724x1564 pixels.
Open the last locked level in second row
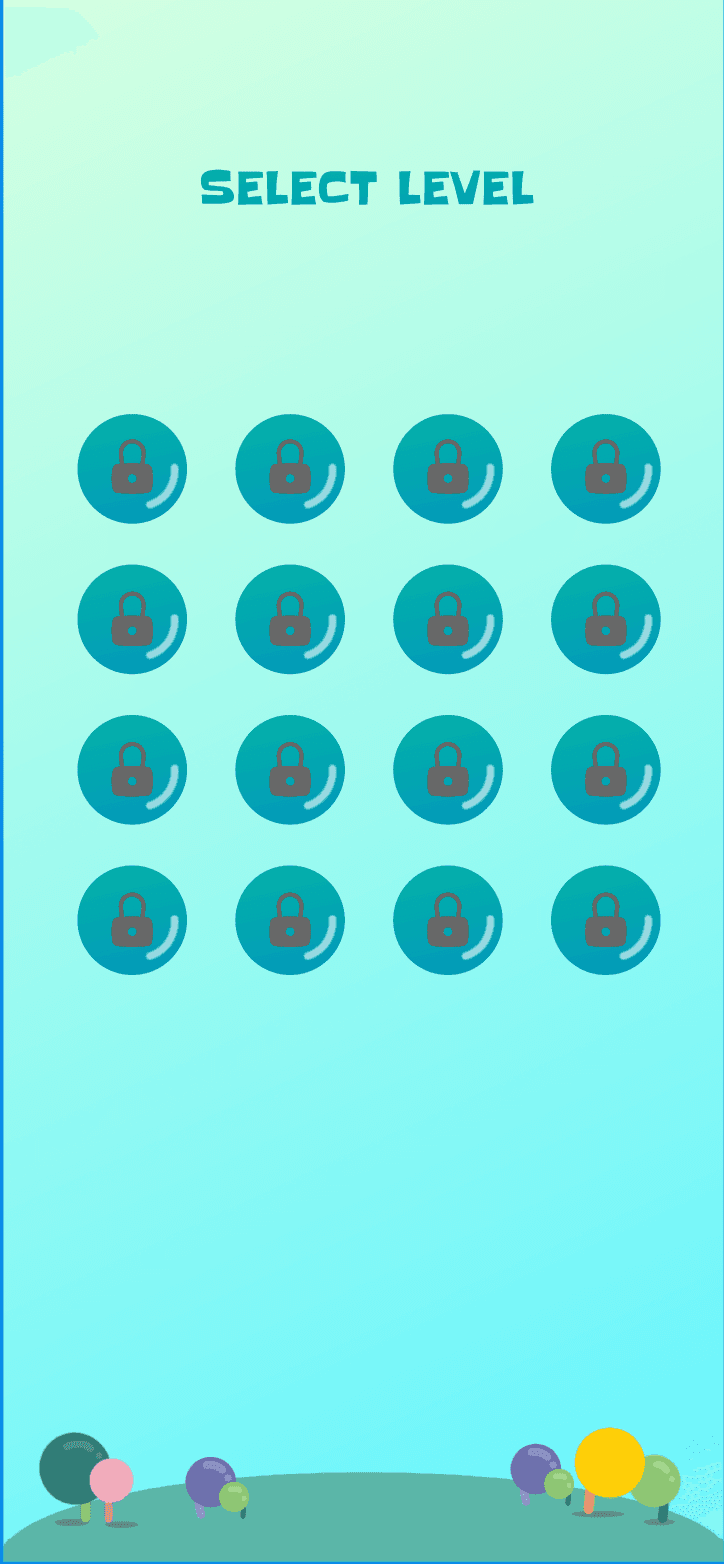(x=606, y=619)
